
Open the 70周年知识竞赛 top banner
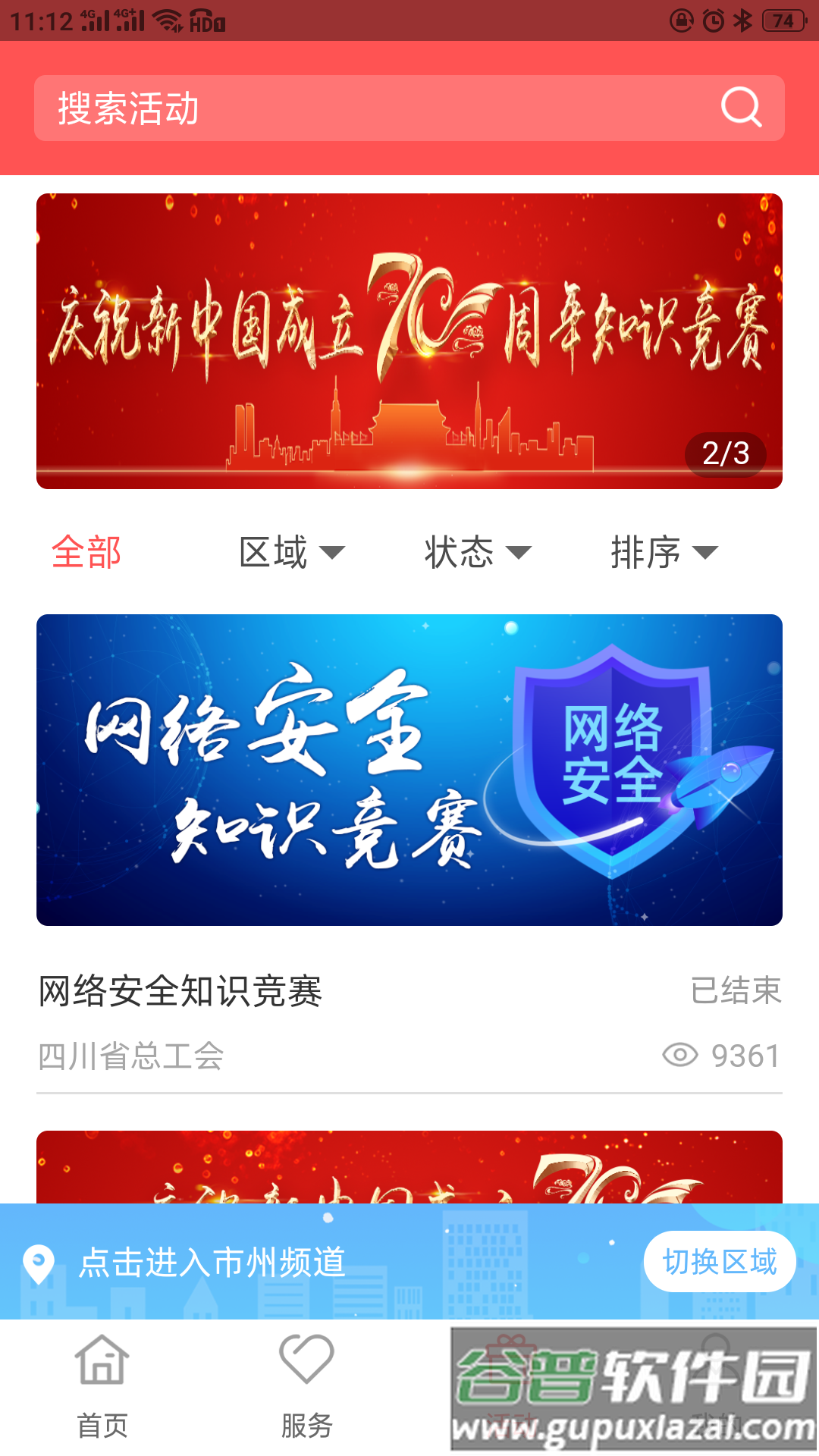click(x=409, y=341)
